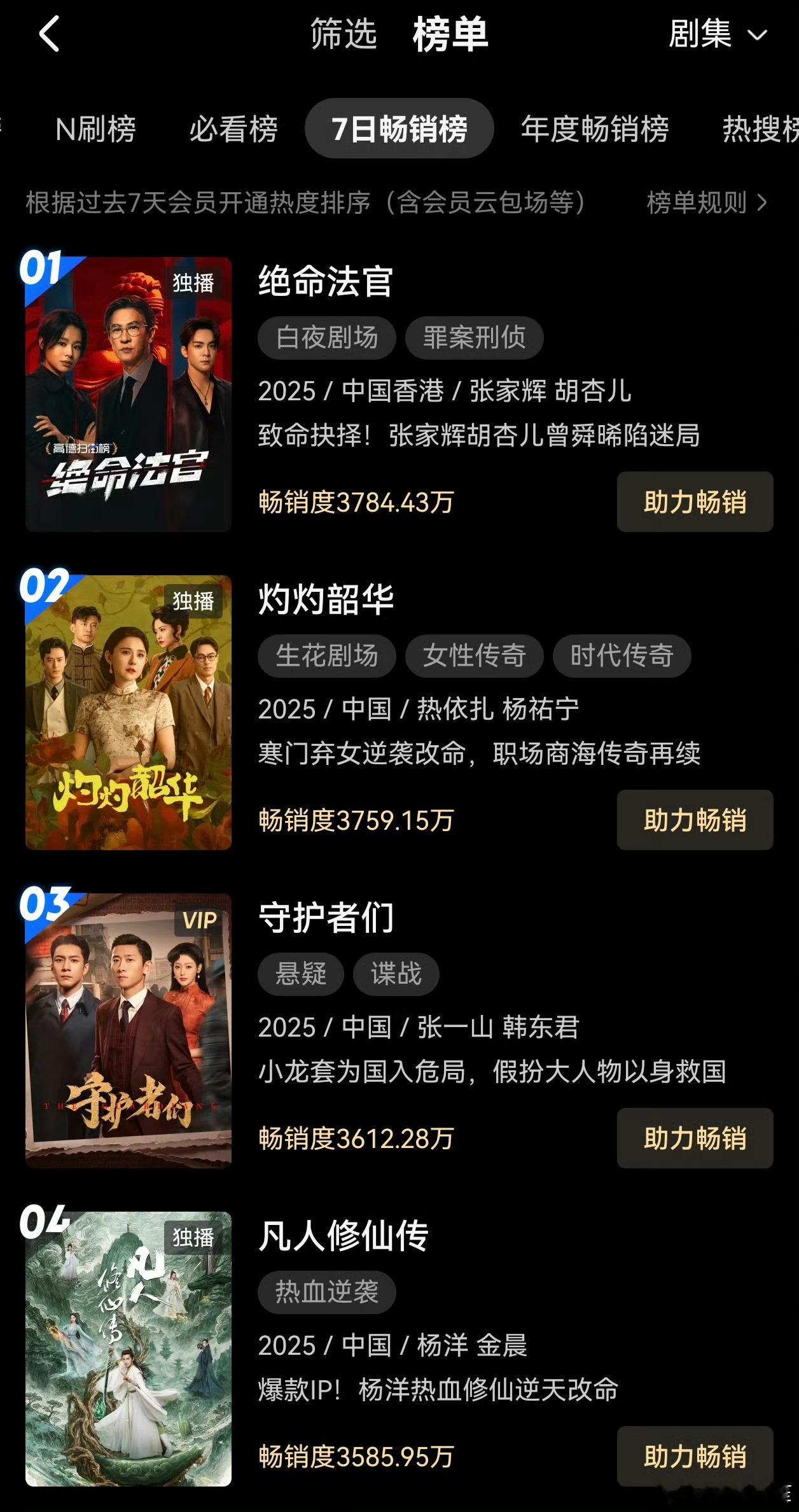Open the 谍战 tag under 守护者们
The image size is (799, 1512).
coord(396,974)
